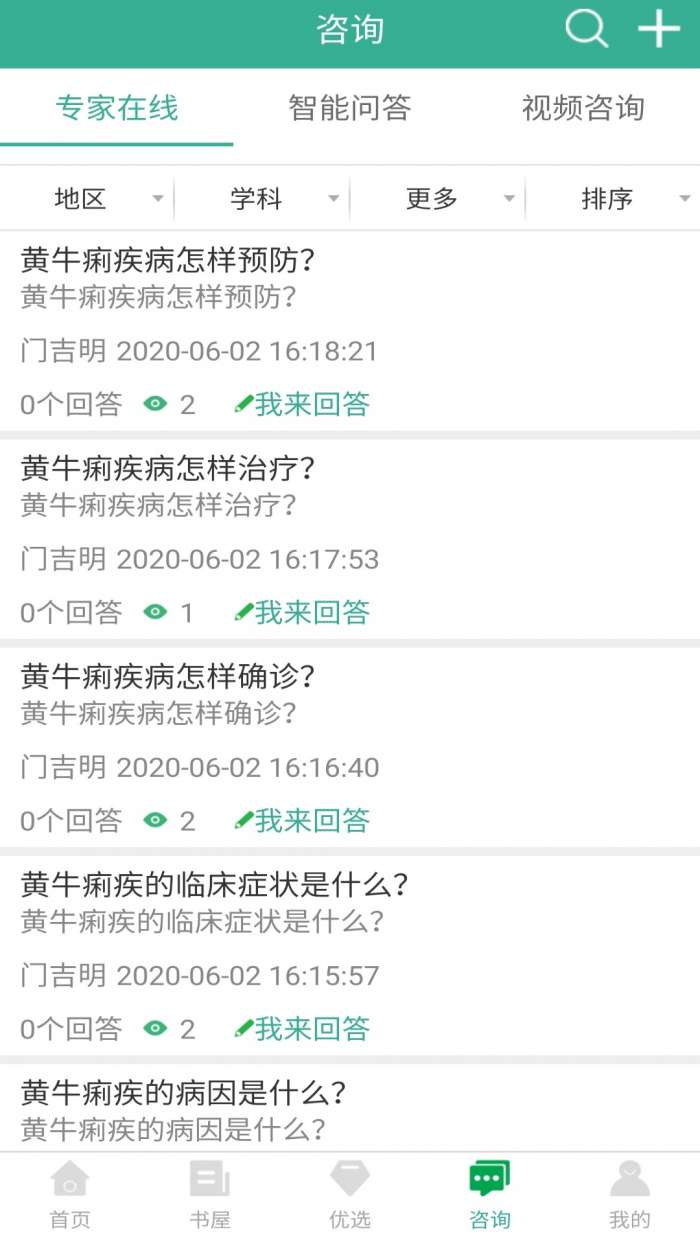Viewport: 700px width, 1244px height.
Task: Open the question 黄牛痢疾病怎样治疗？
Action: (x=168, y=469)
